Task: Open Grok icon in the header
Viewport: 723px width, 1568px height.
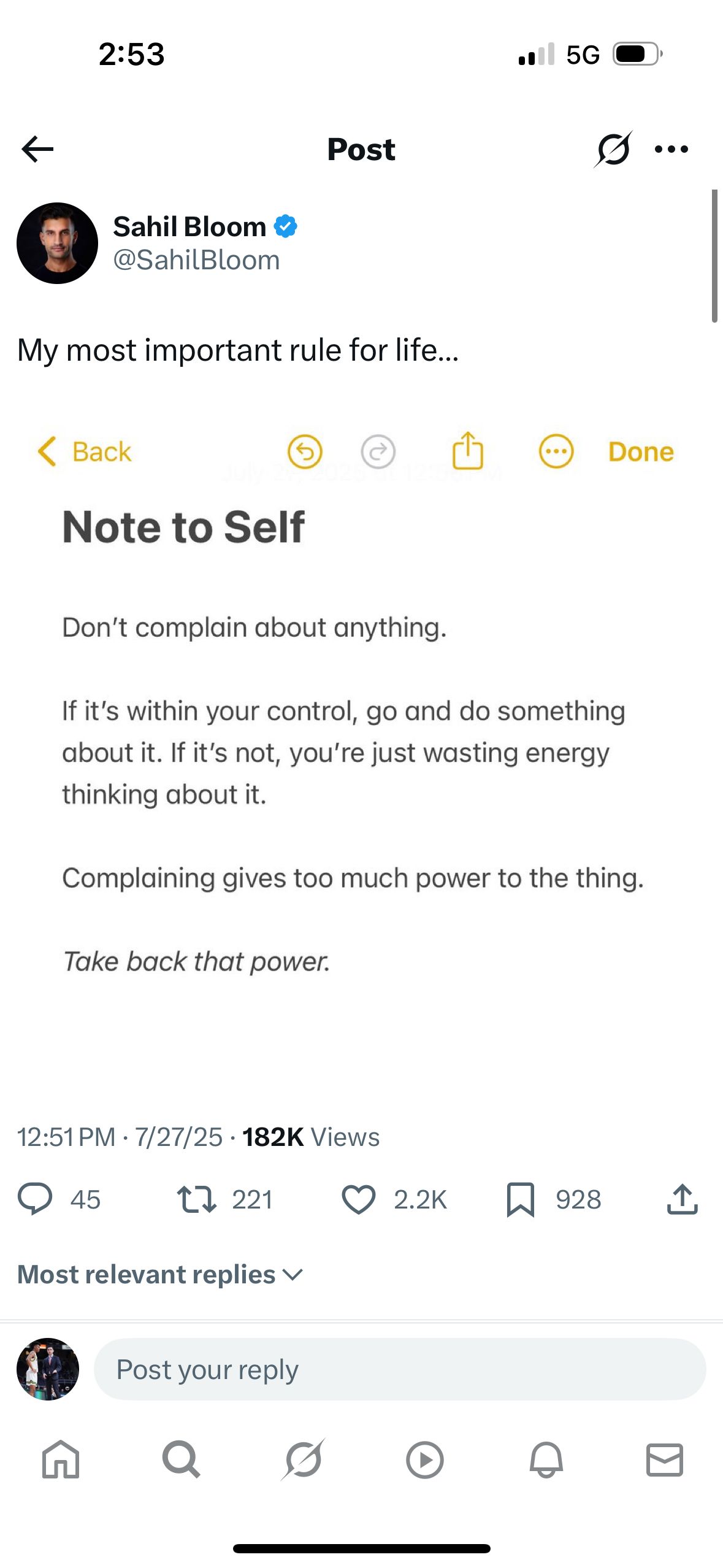Action: (613, 149)
